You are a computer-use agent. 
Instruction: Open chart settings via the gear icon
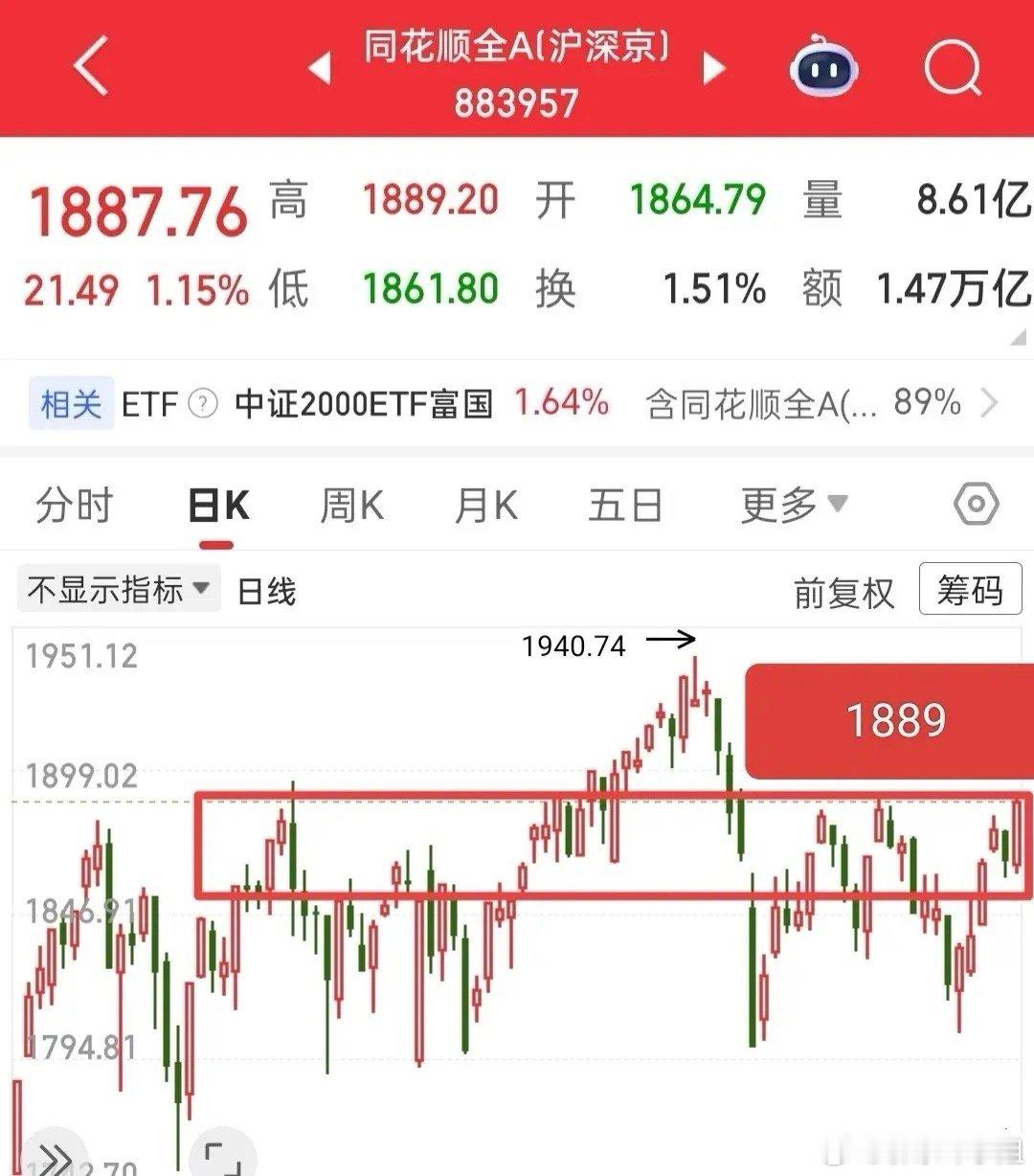975,503
